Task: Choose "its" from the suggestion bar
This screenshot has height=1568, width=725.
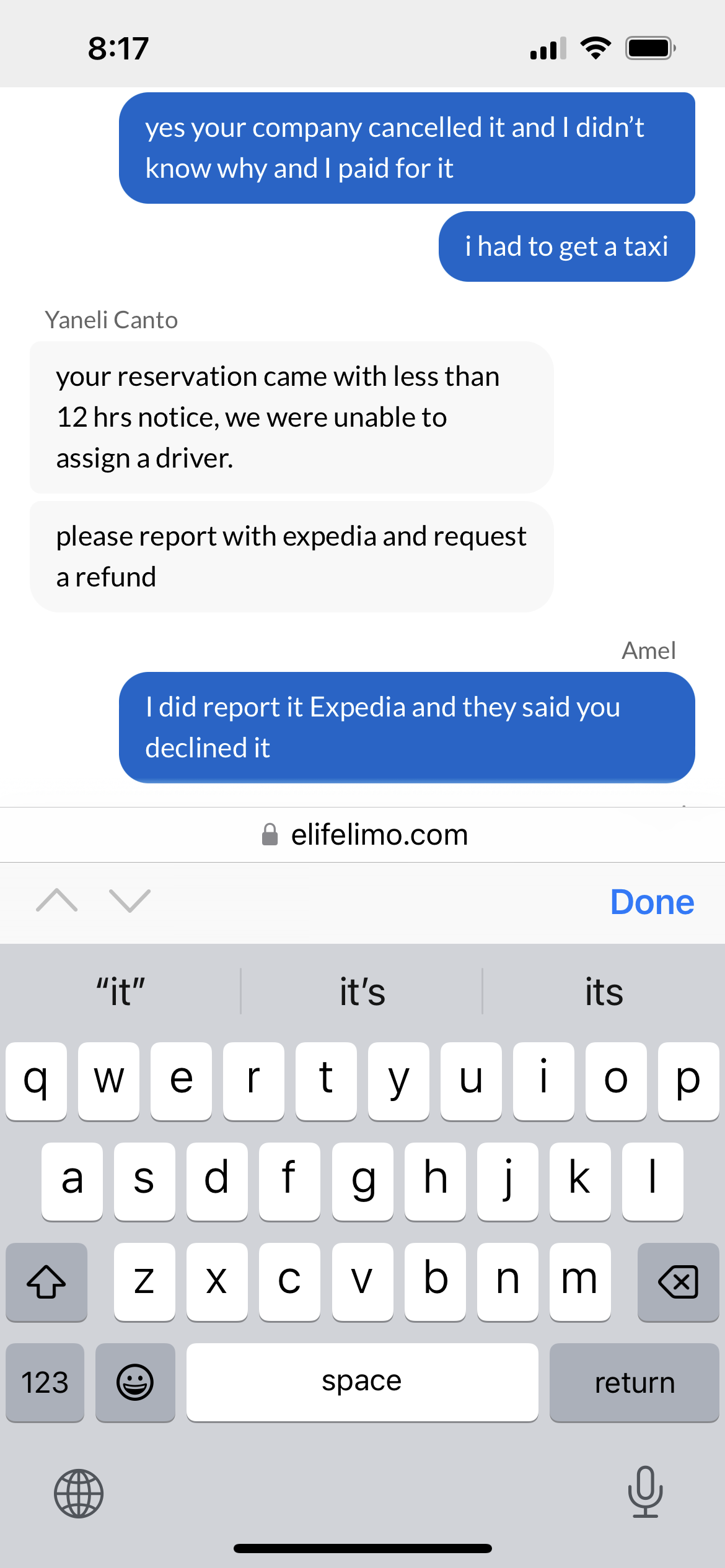Action: click(x=603, y=991)
